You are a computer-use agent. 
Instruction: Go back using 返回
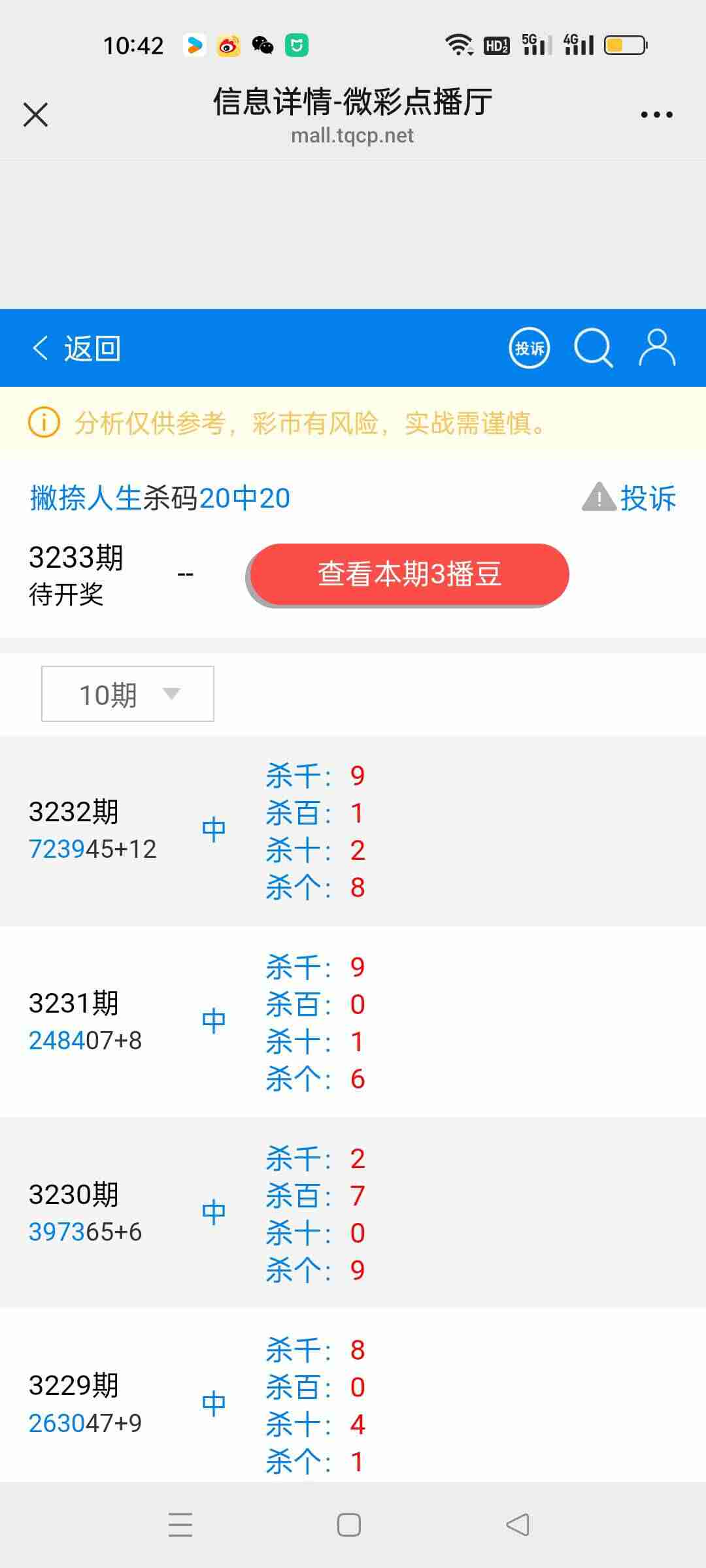coord(92,348)
